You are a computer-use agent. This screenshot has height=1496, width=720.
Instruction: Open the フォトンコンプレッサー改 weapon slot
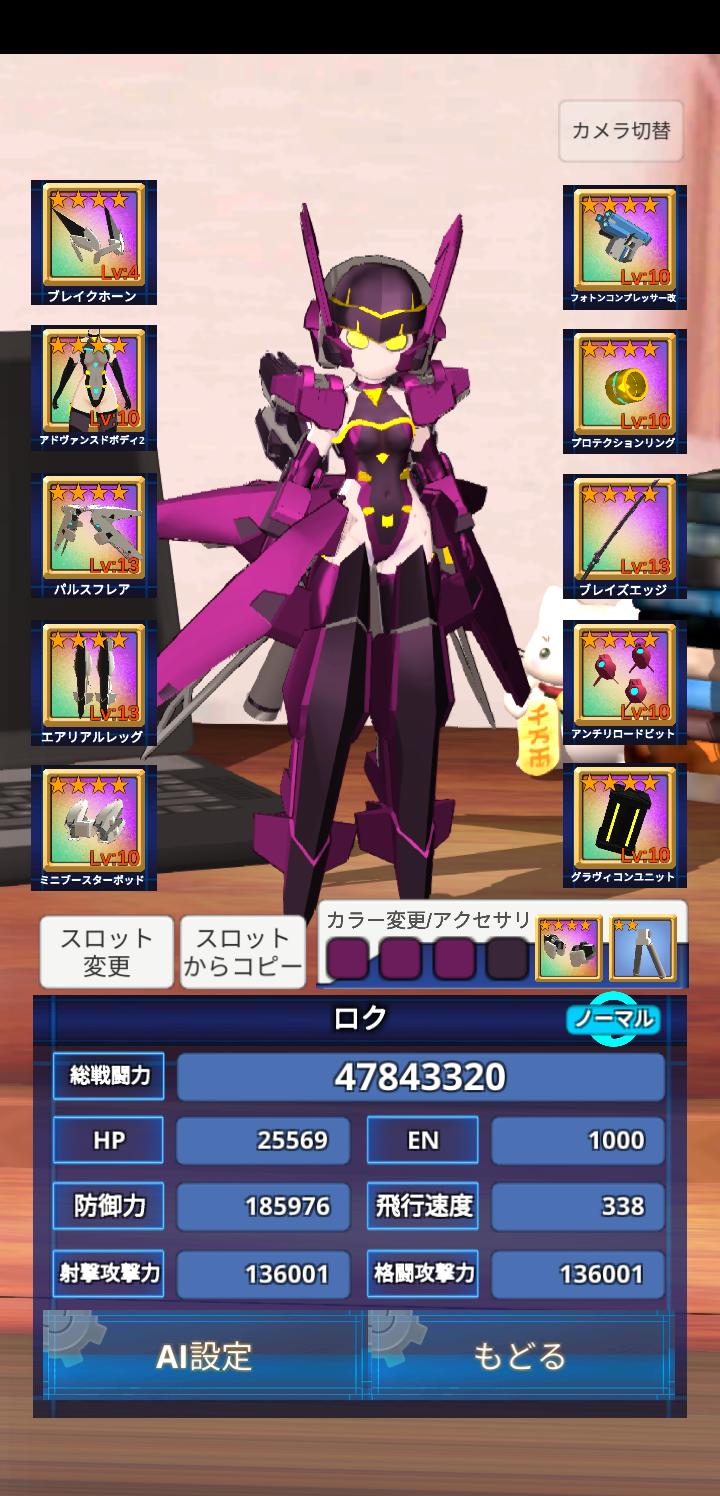(x=624, y=246)
